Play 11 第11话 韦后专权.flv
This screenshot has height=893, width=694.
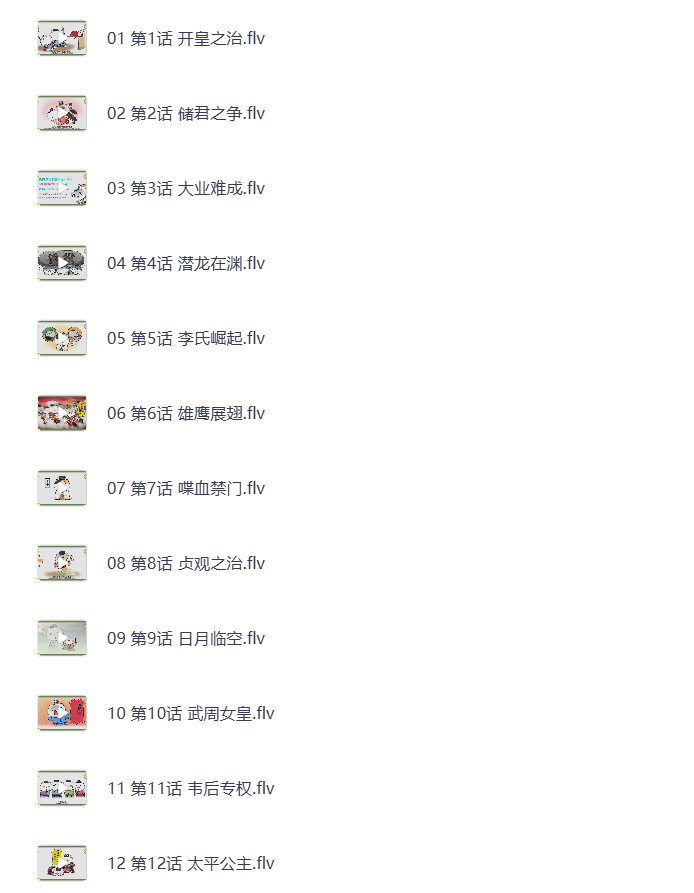(x=190, y=789)
